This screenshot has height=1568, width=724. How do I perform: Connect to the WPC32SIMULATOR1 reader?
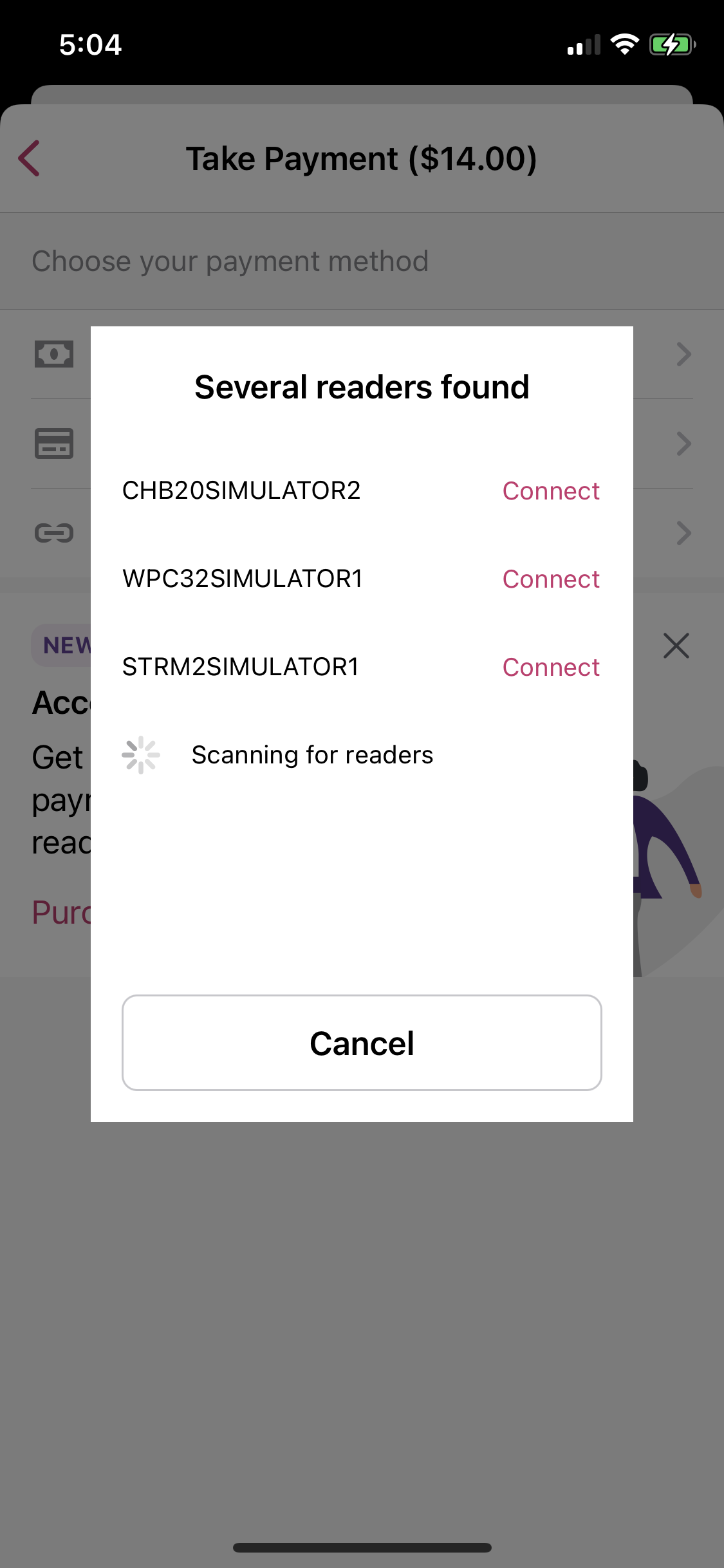click(x=551, y=579)
